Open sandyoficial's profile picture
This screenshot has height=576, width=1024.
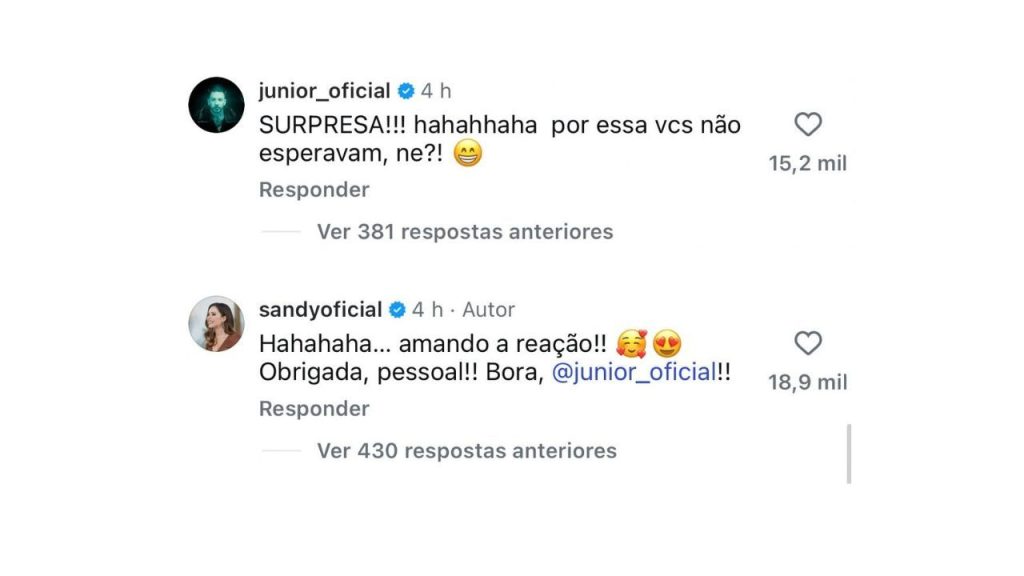[x=216, y=324]
